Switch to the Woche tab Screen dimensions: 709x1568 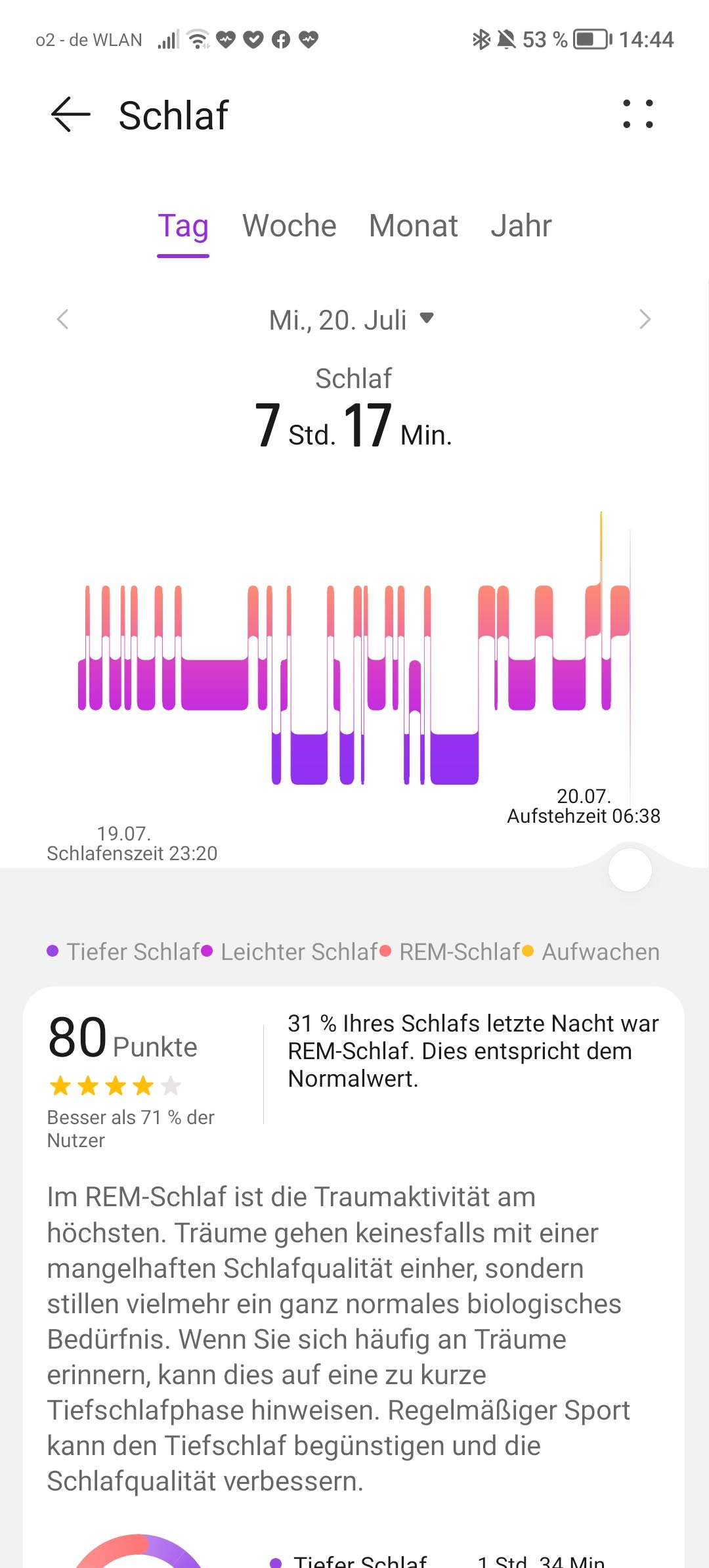tap(289, 227)
